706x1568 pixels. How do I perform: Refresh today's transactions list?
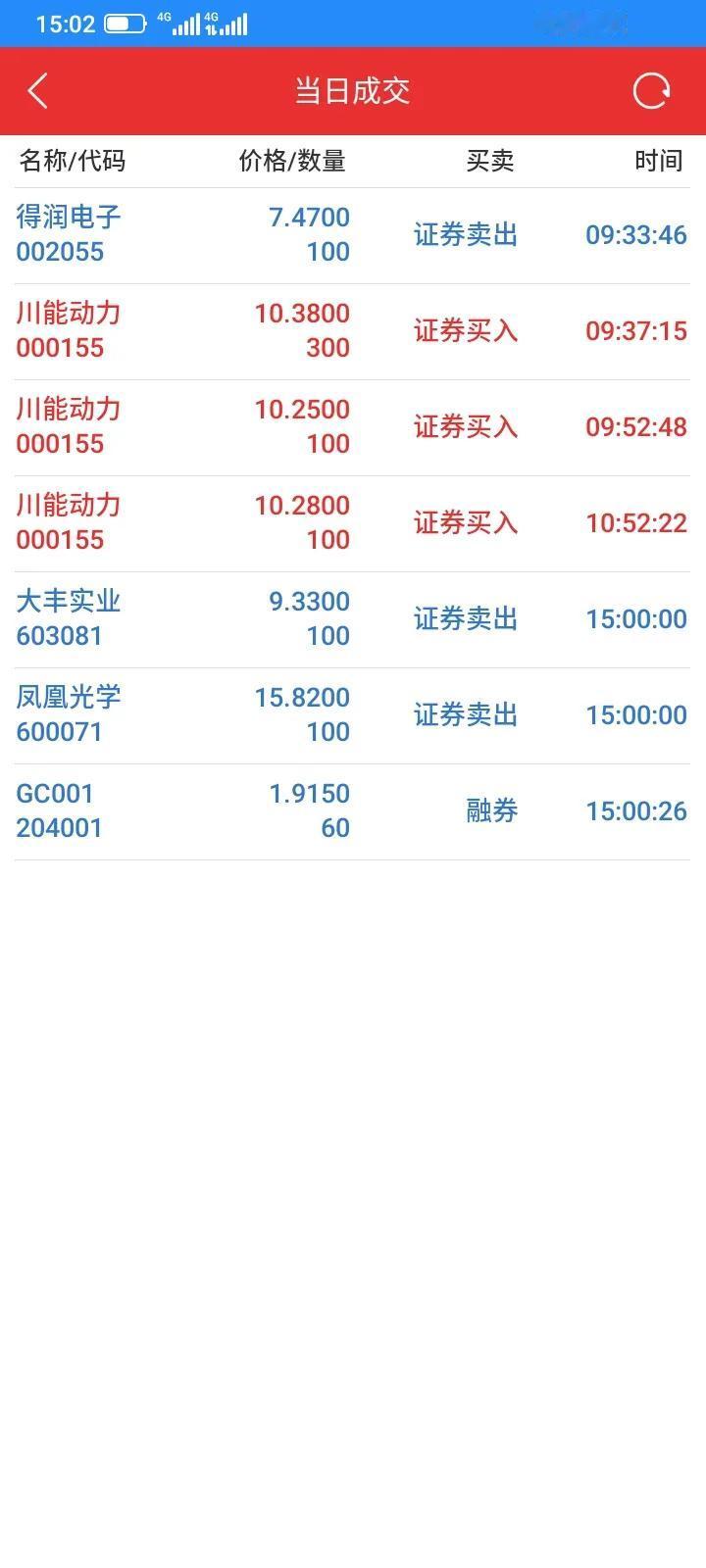pos(652,91)
